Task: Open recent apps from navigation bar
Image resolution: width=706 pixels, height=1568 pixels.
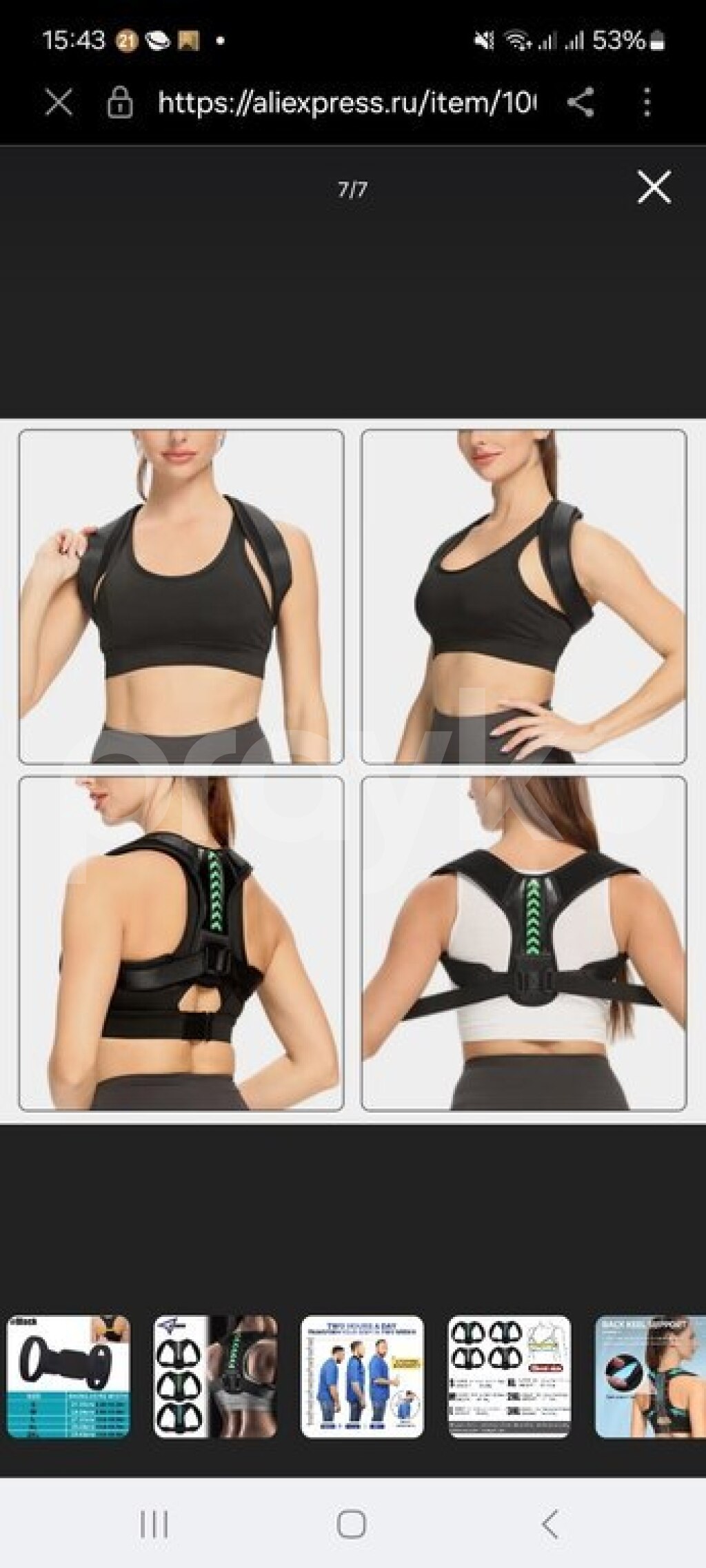Action: tap(154, 1524)
